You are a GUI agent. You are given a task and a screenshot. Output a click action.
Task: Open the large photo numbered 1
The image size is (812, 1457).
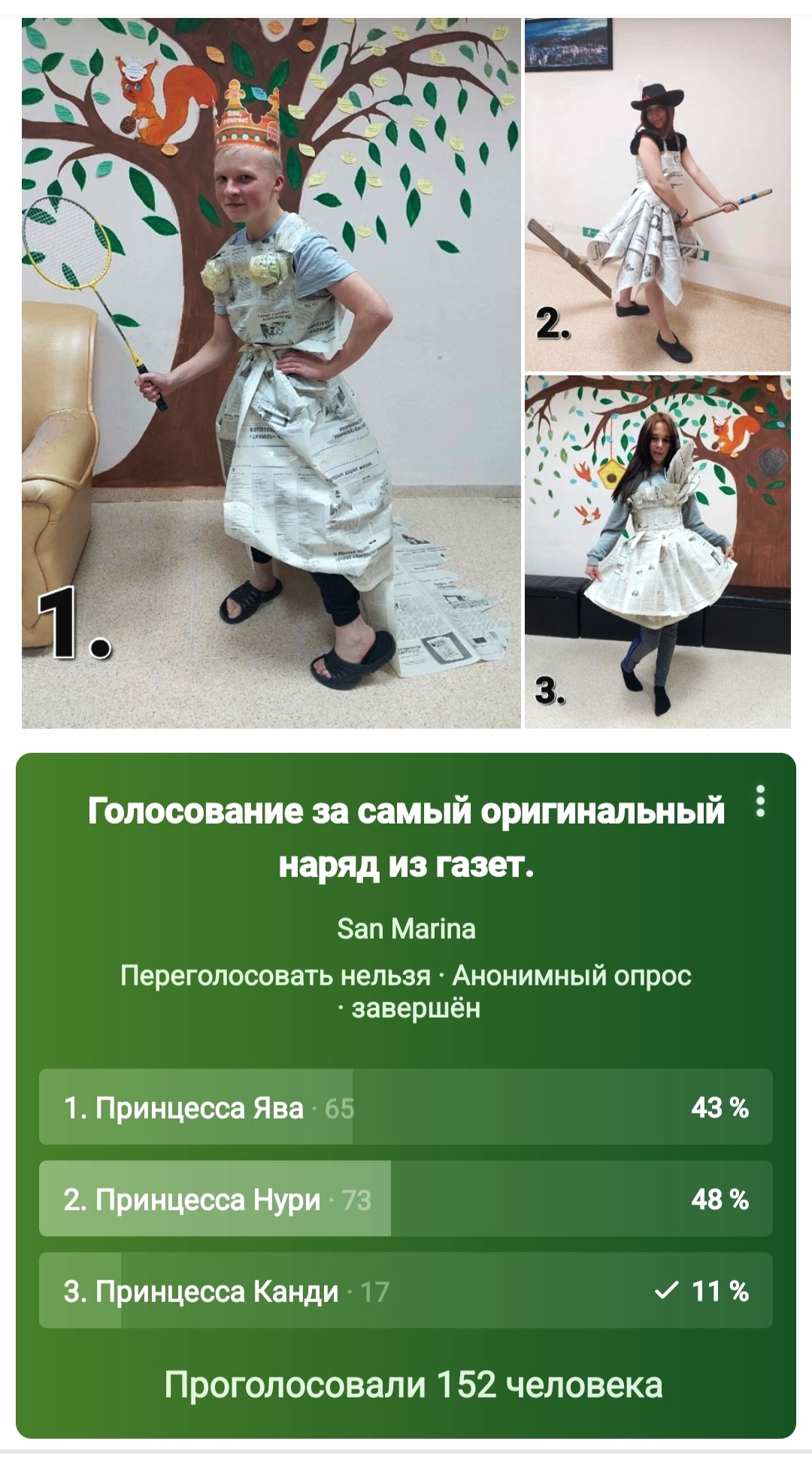[271, 373]
